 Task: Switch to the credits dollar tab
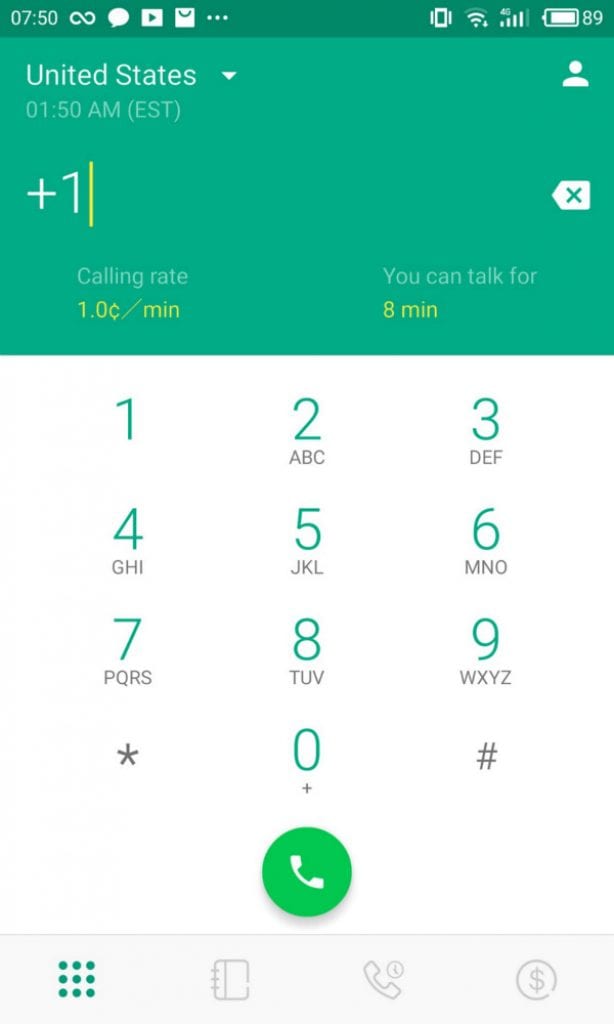(536, 979)
